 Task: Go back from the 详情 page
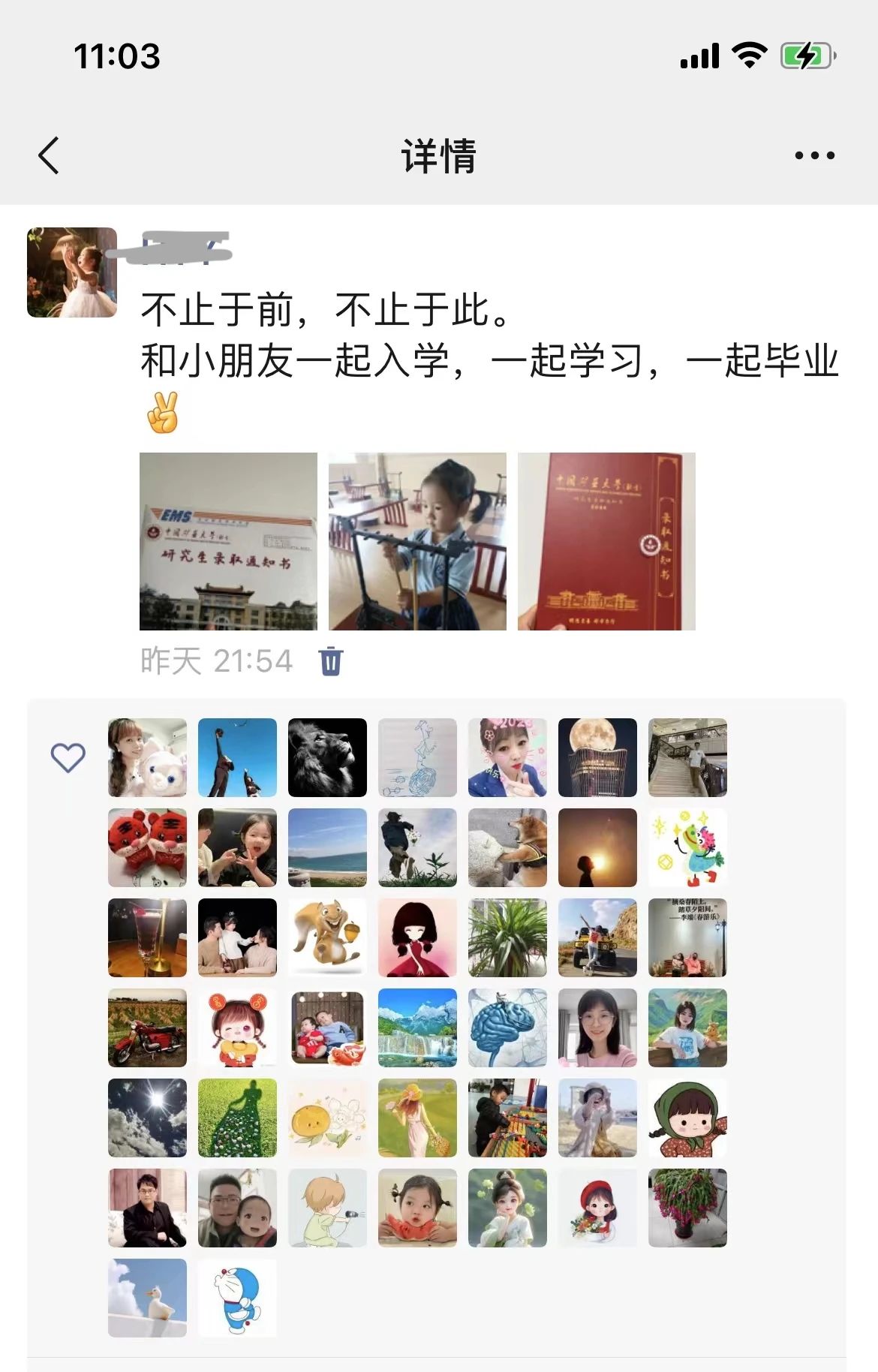pyautogui.click(x=49, y=156)
